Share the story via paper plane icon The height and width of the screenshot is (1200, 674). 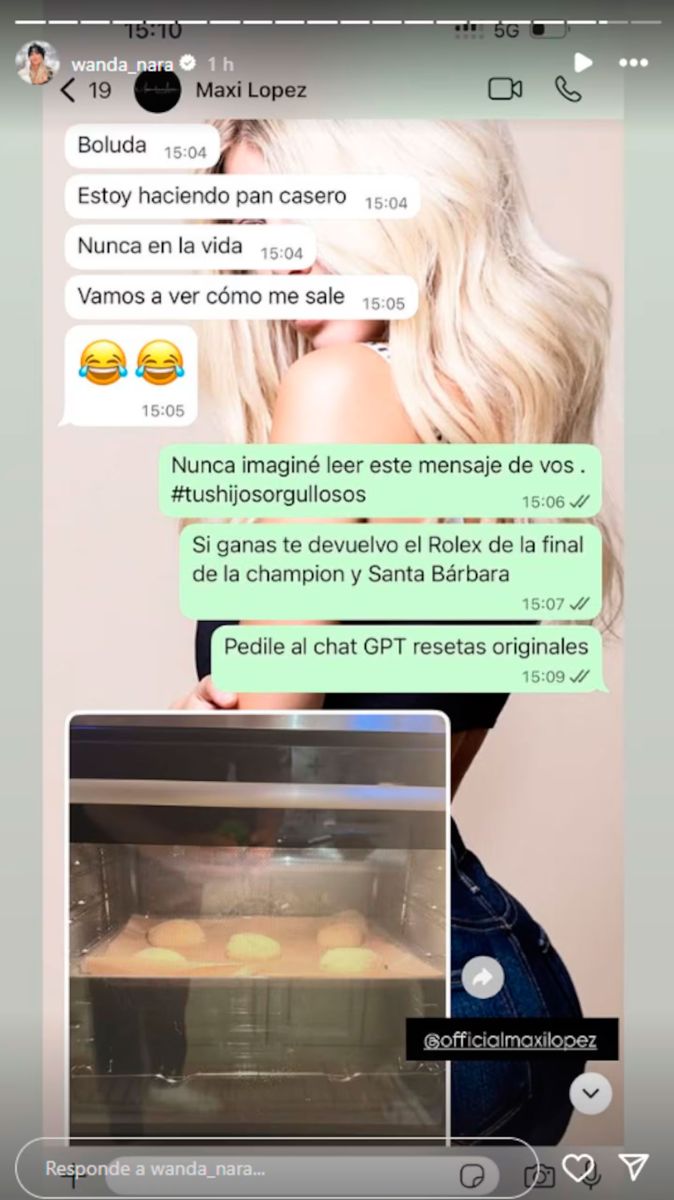click(x=633, y=1166)
